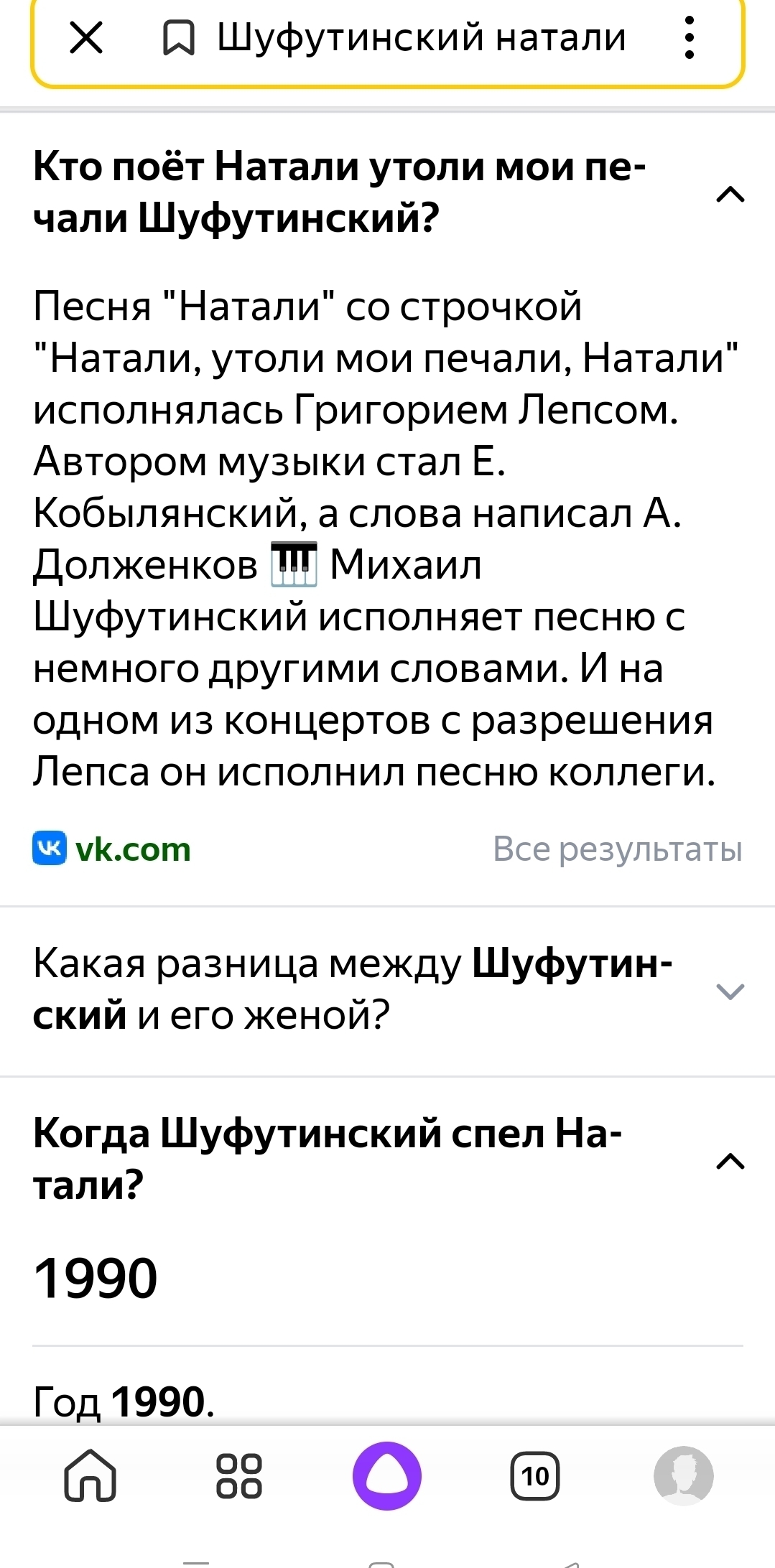The height and width of the screenshot is (1568, 775).
Task: Tap the search field containing 'Шуфутинский натали'
Action: [x=422, y=37]
